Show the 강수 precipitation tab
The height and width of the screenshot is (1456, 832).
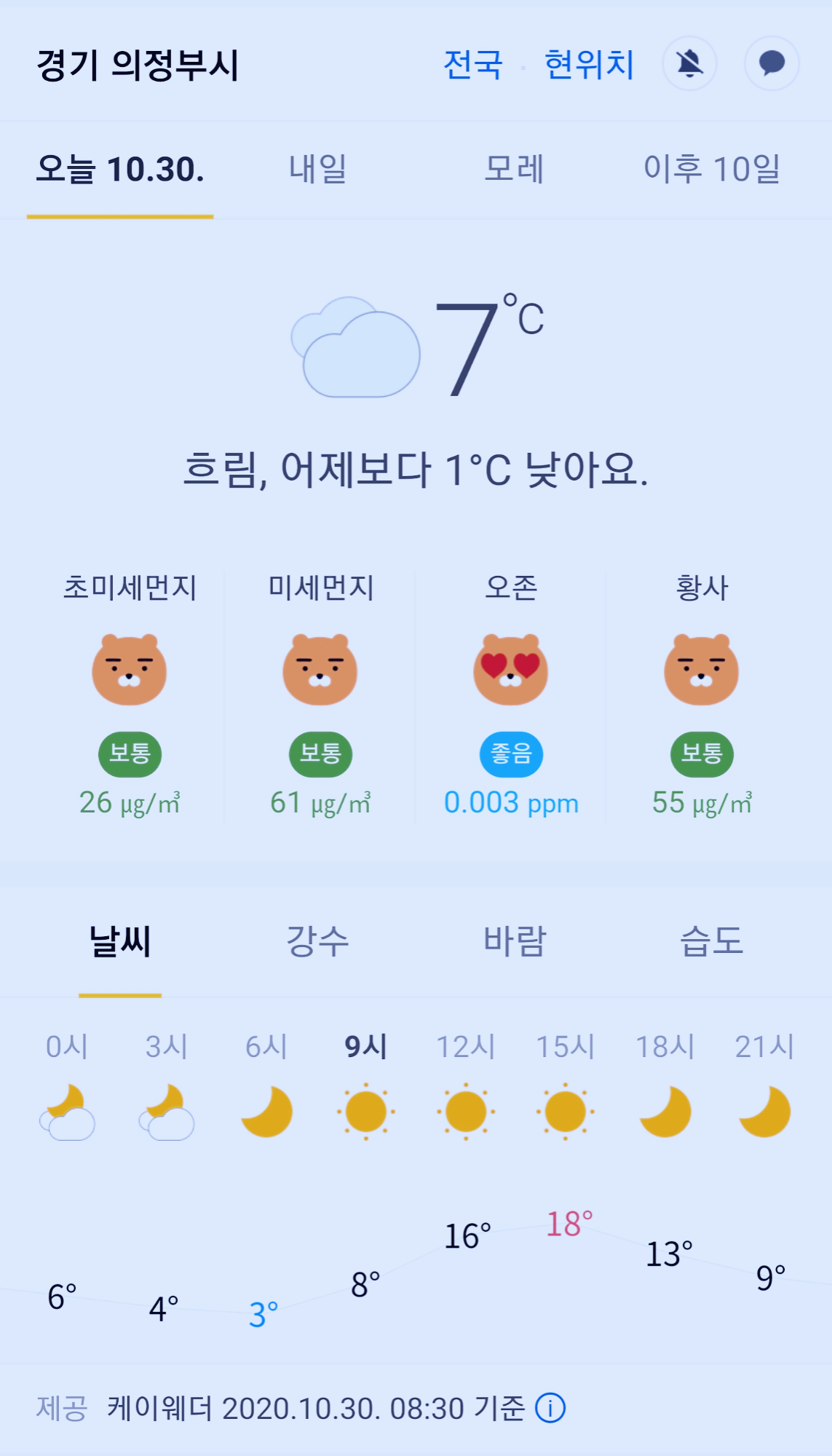[x=318, y=941]
